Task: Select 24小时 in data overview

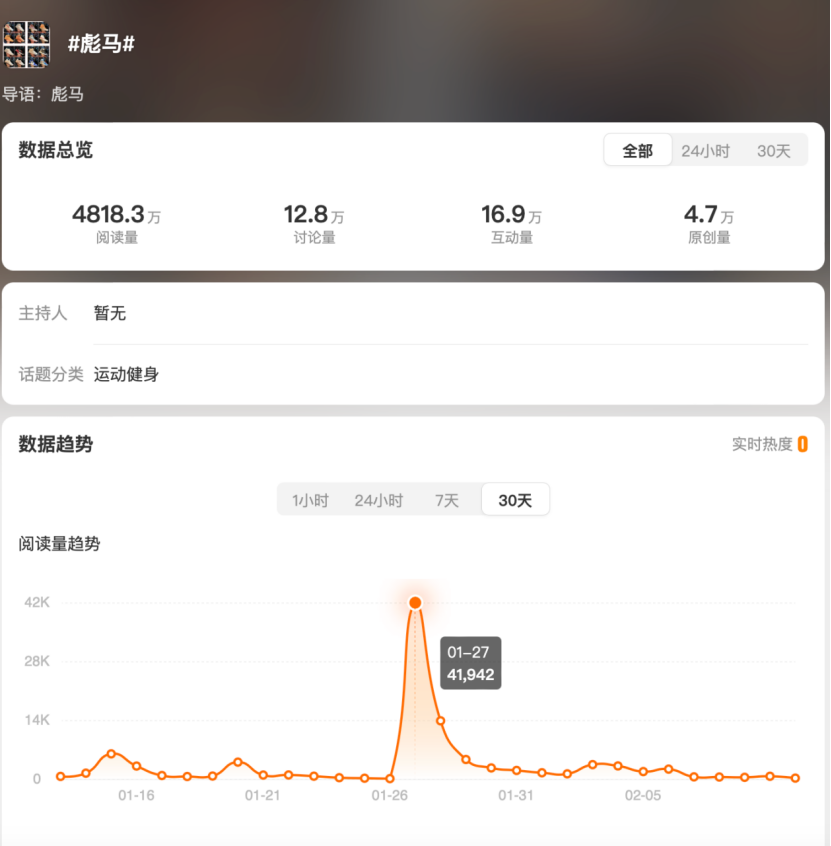Action: click(705, 151)
